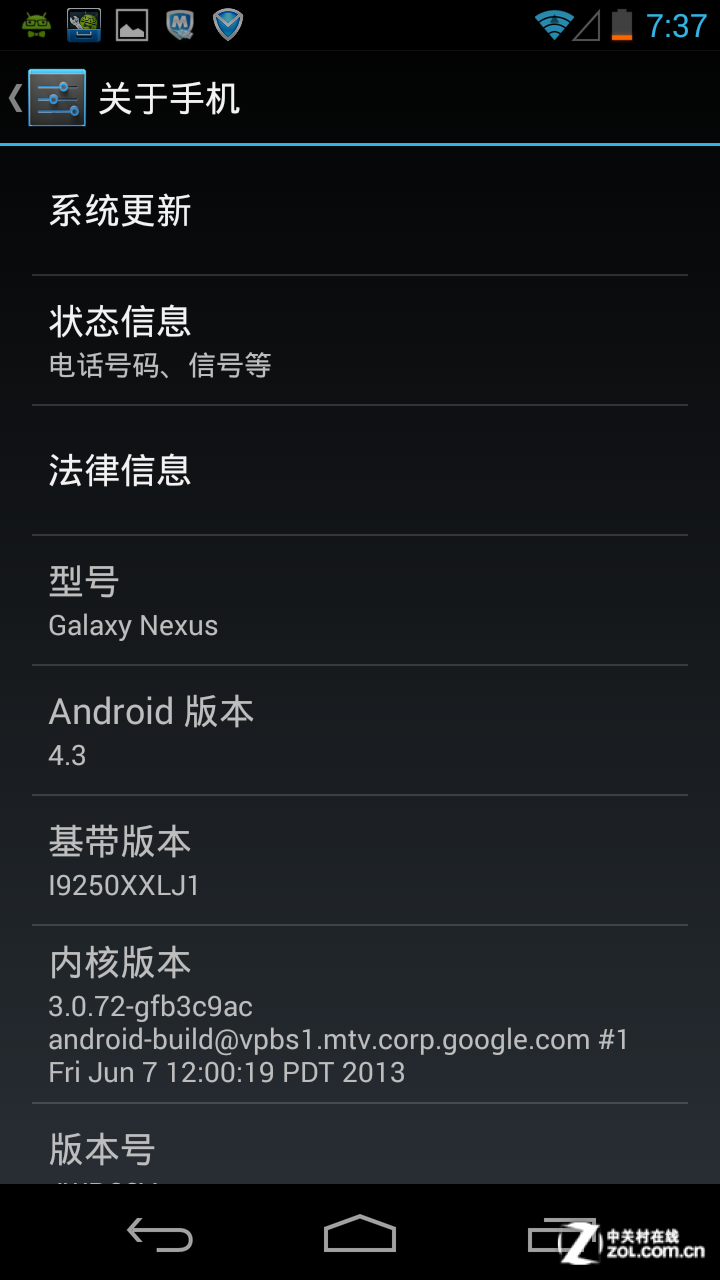Tap the system home button
This screenshot has width=720, height=1280.
click(360, 1234)
